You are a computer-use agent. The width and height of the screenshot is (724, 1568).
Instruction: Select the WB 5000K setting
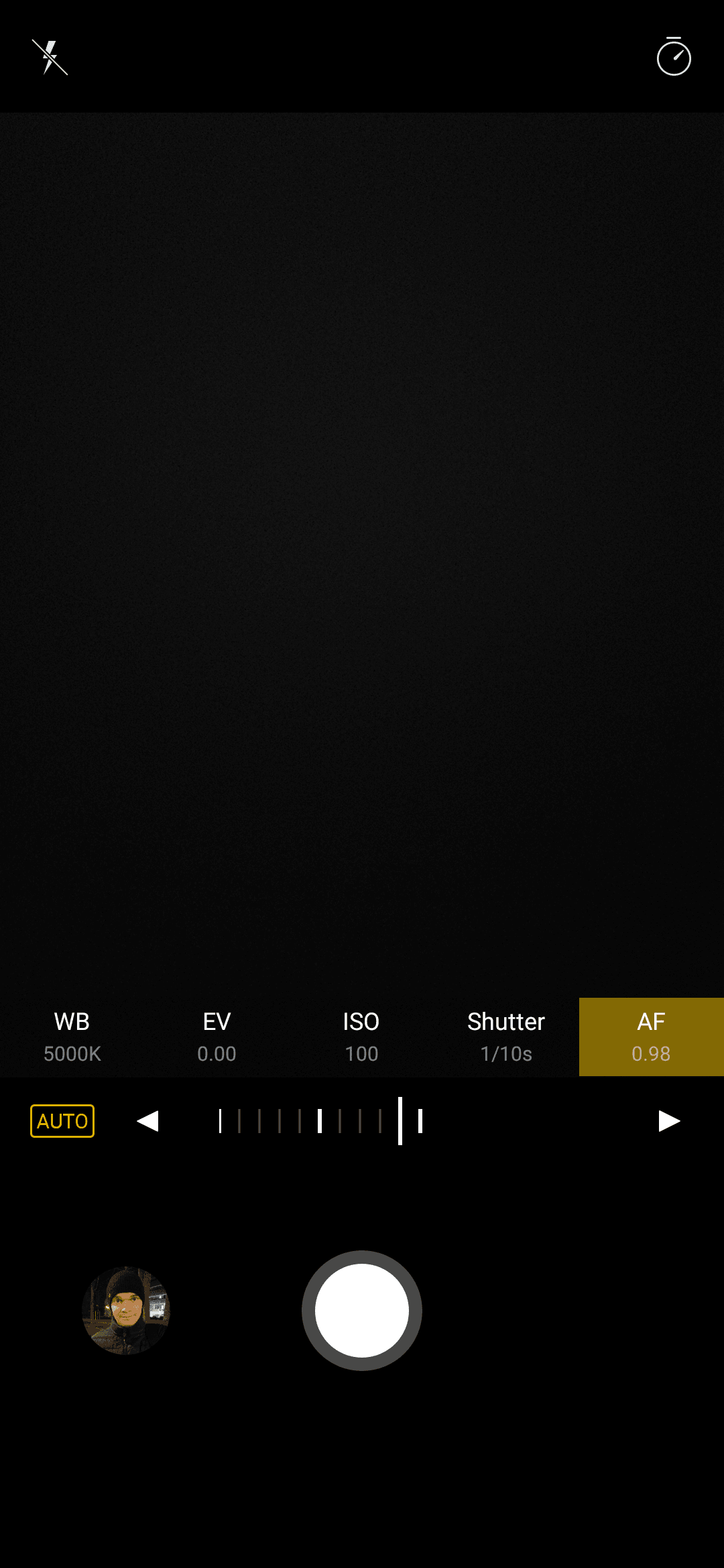coord(72,1037)
